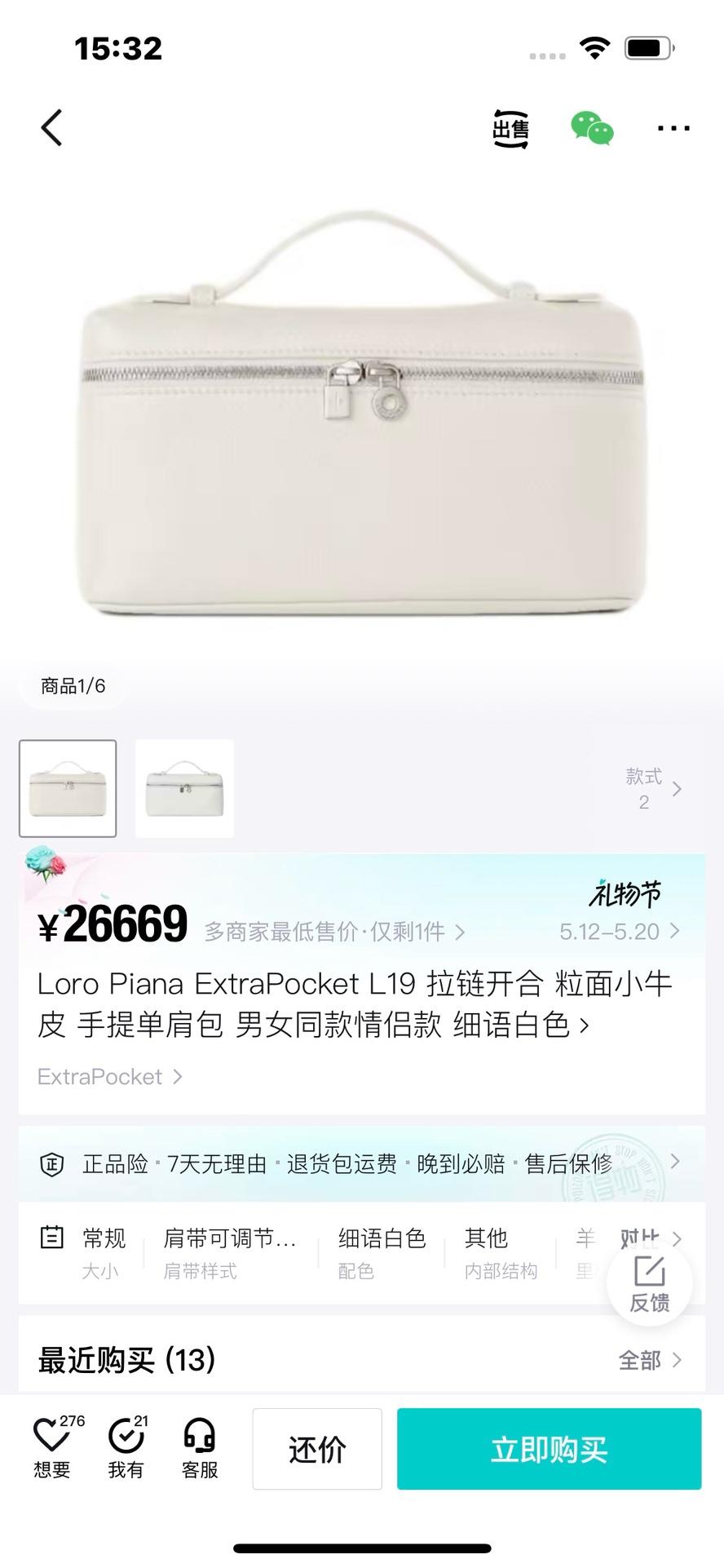Open the 款式 2 style options
724x1568 pixels.
tap(652, 788)
